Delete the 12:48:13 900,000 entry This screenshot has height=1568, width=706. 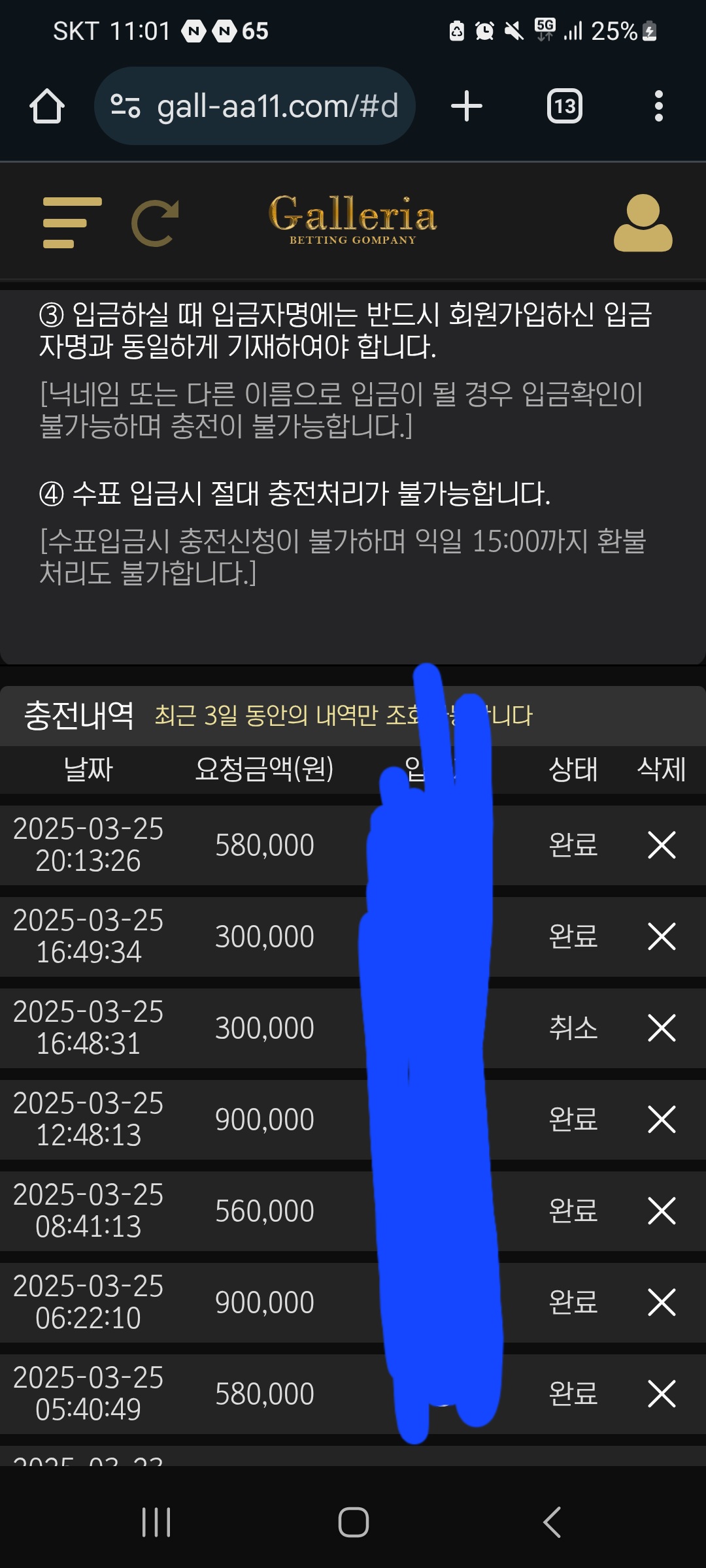coord(661,1120)
